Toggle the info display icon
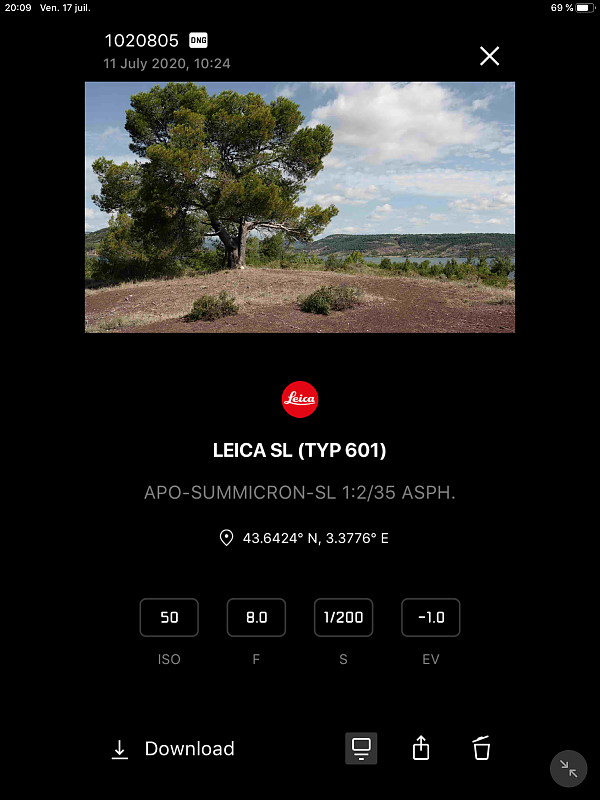This screenshot has width=600, height=800. (x=361, y=748)
